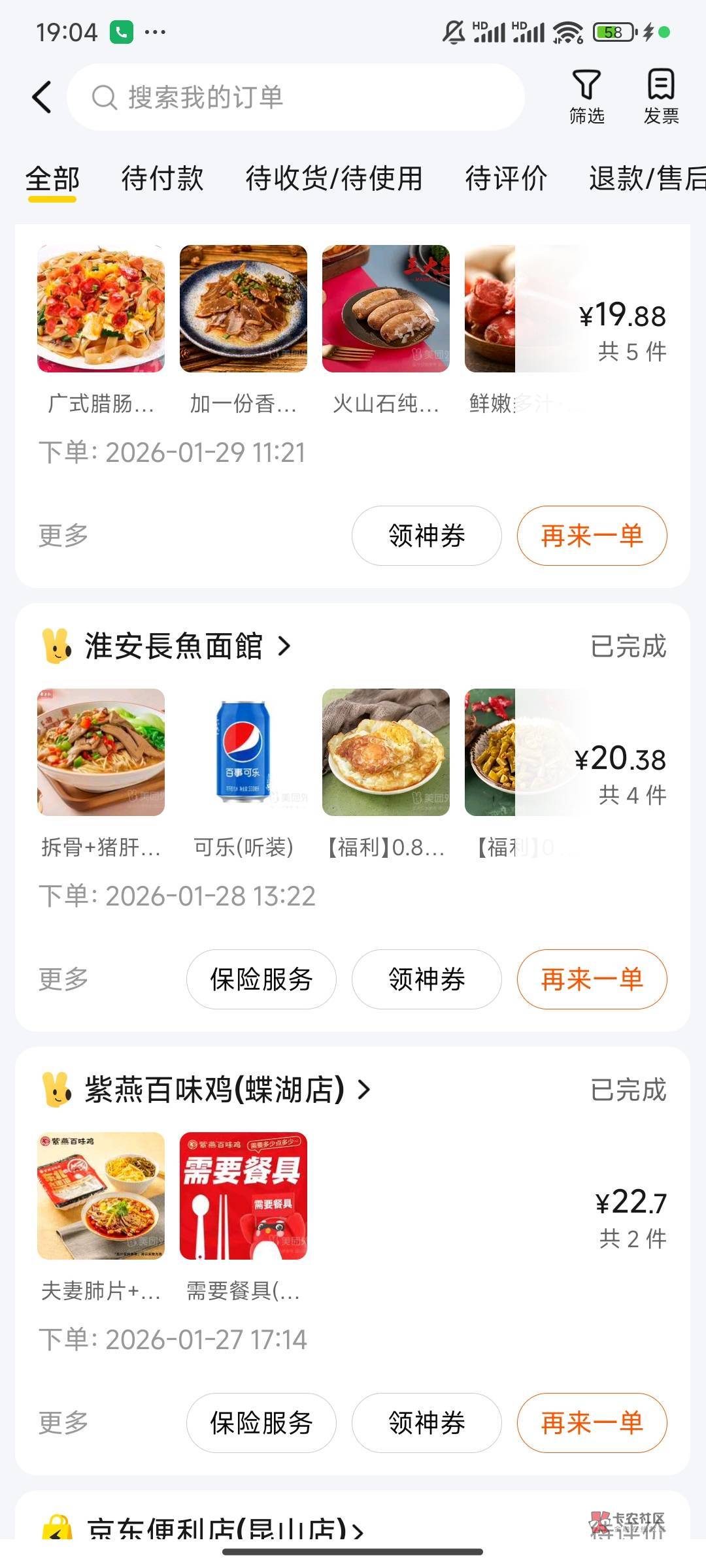Open the 发票 invoice page

[661, 97]
